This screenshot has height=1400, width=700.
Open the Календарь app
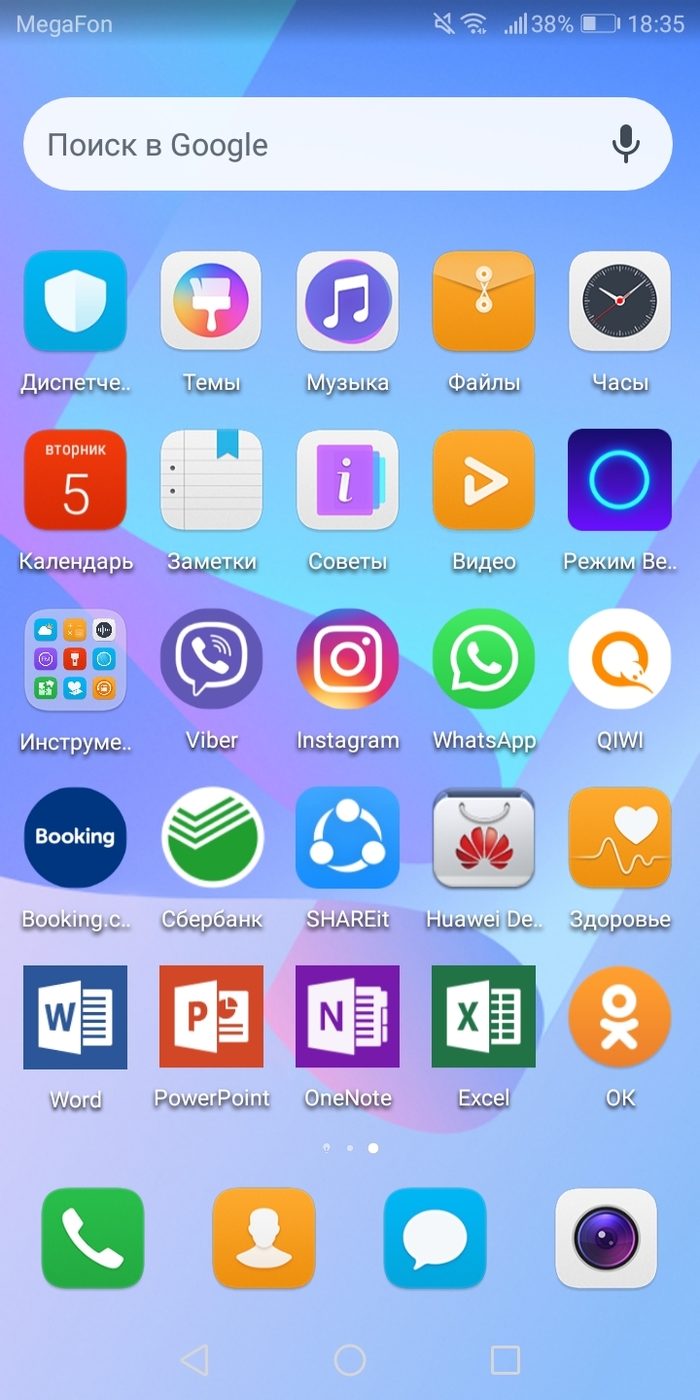[75, 480]
